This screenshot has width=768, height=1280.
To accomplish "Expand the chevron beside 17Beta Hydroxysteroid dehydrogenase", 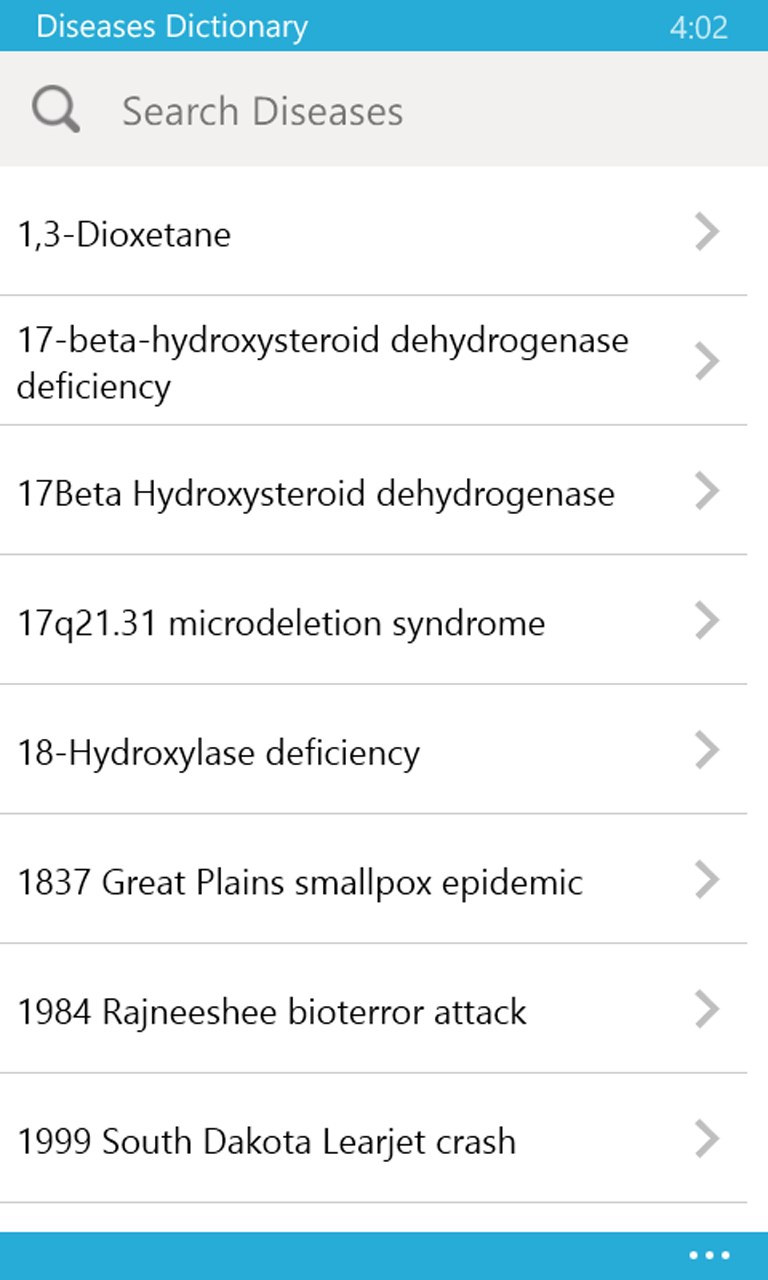I will pyautogui.click(x=709, y=492).
